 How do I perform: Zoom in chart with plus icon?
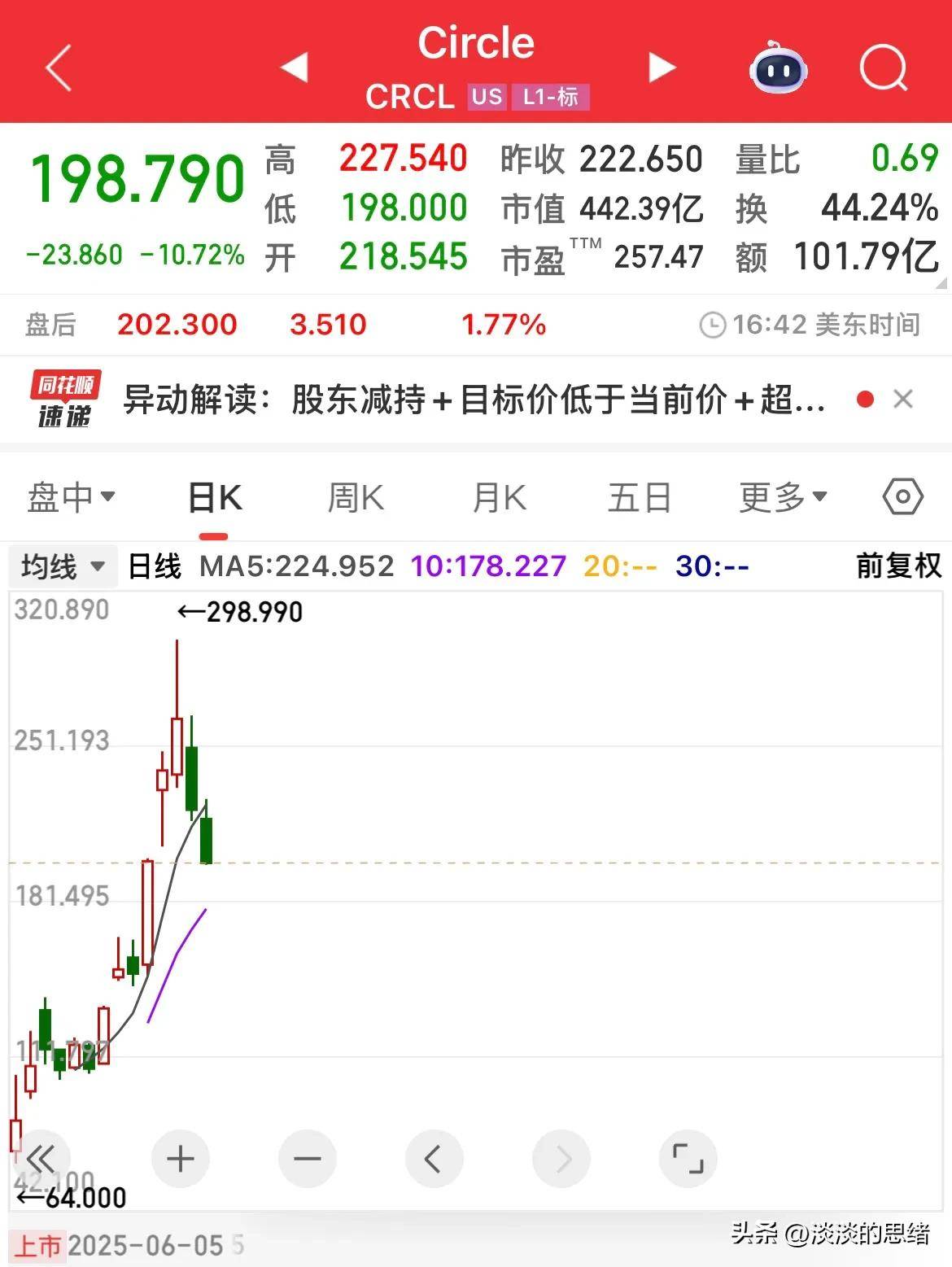pyautogui.click(x=180, y=1159)
